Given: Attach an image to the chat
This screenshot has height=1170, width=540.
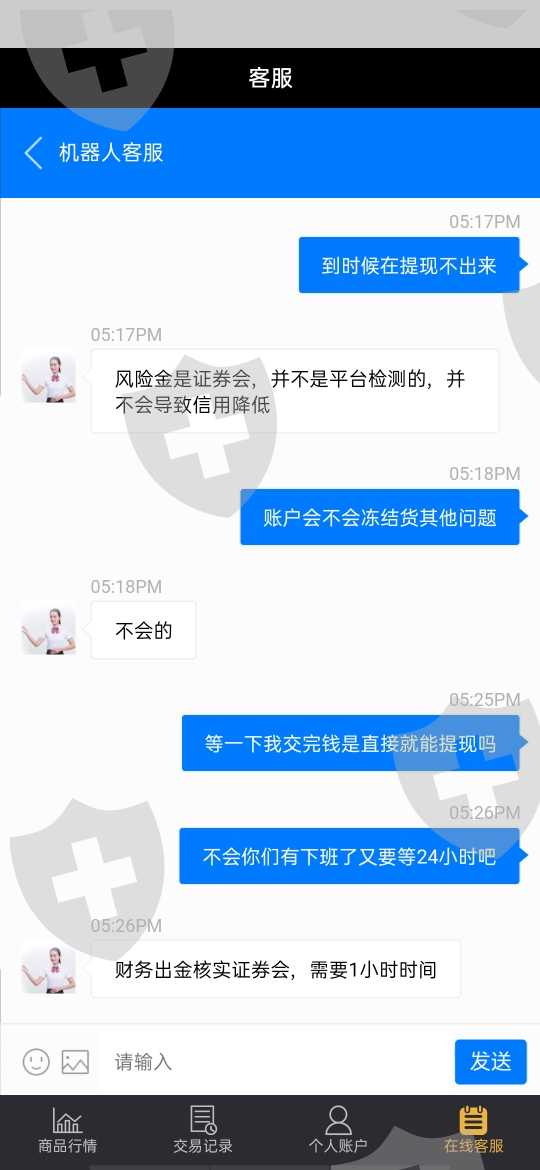Looking at the screenshot, I should tap(75, 1062).
